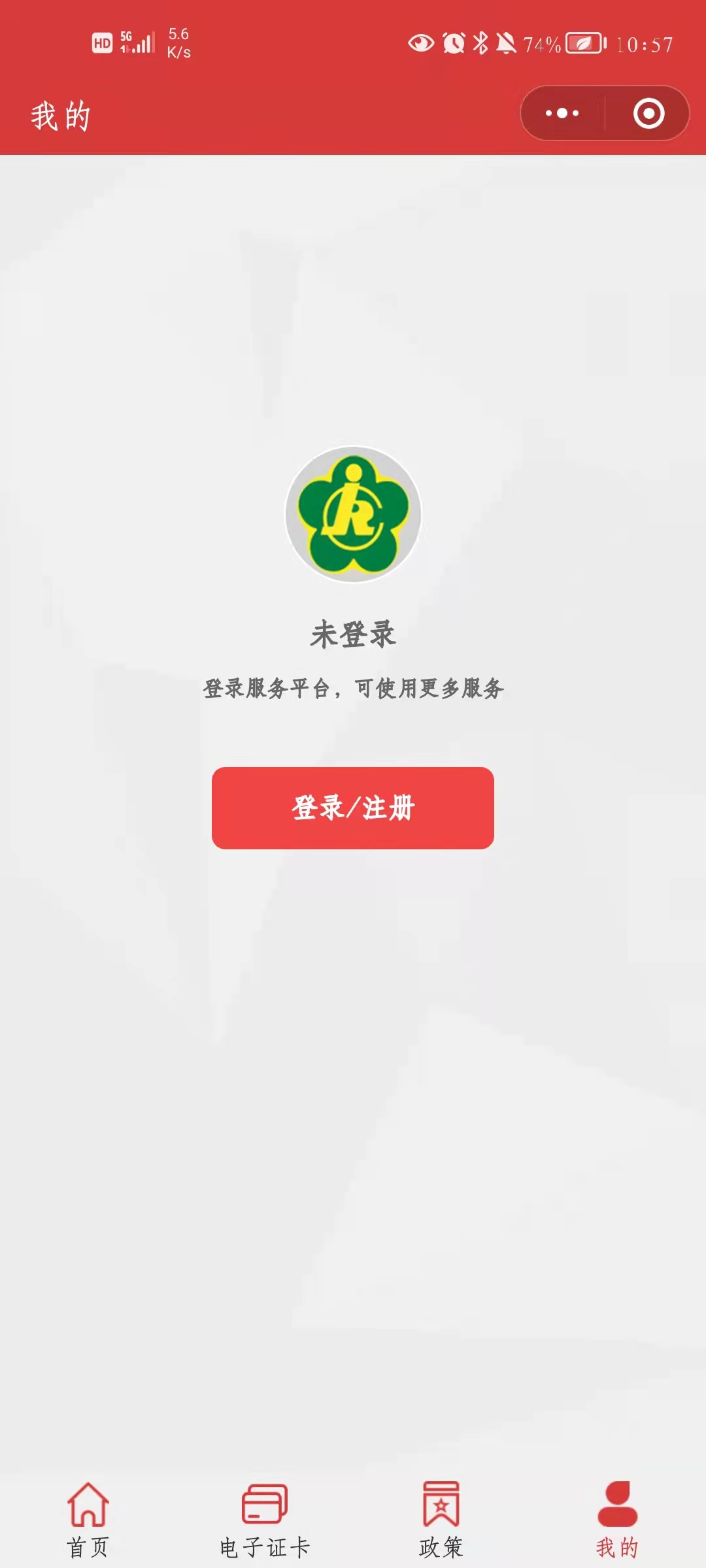Open the 电子证卡 tab

[264, 1519]
